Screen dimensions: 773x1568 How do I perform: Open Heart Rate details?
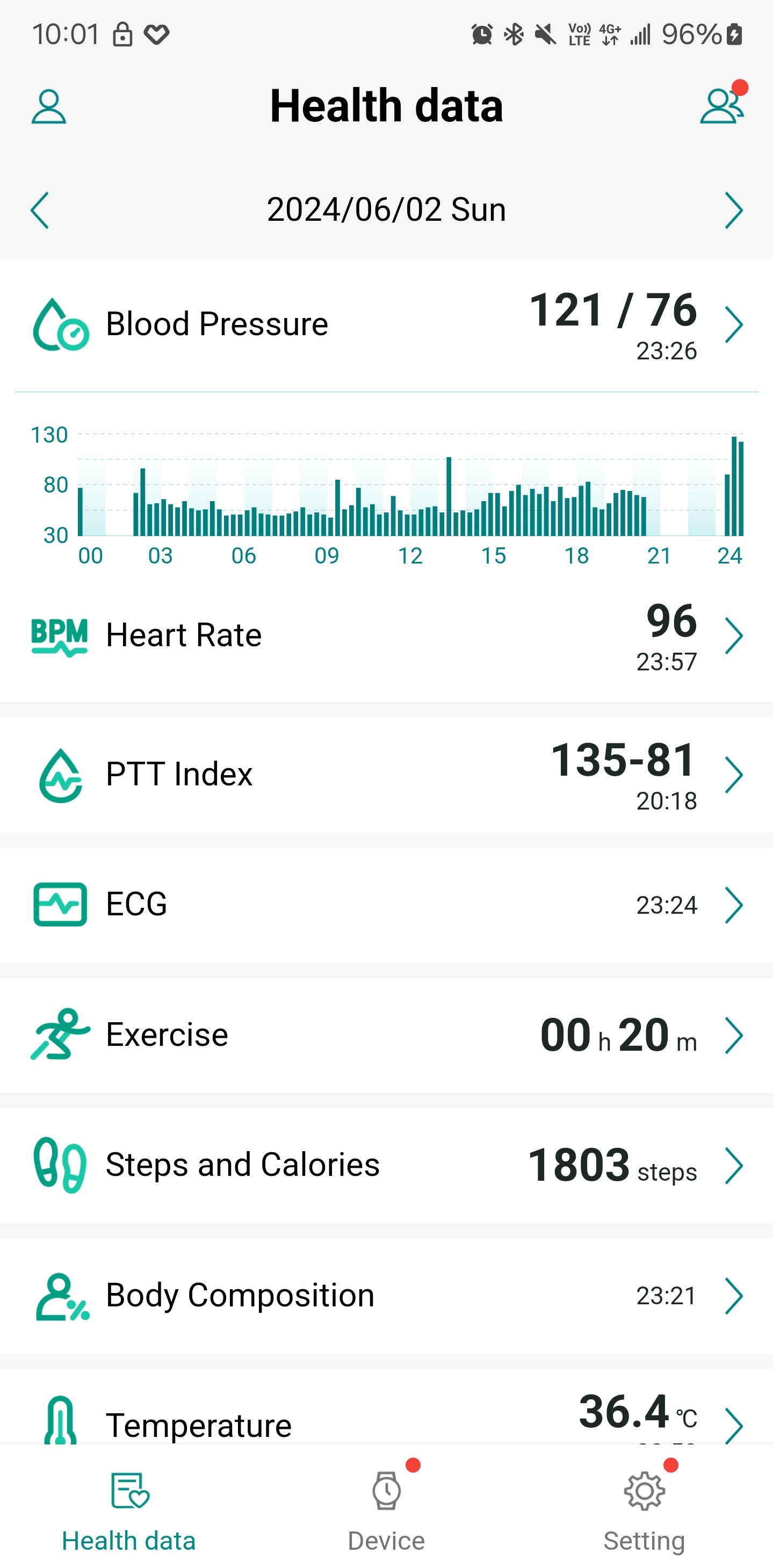[x=387, y=636]
